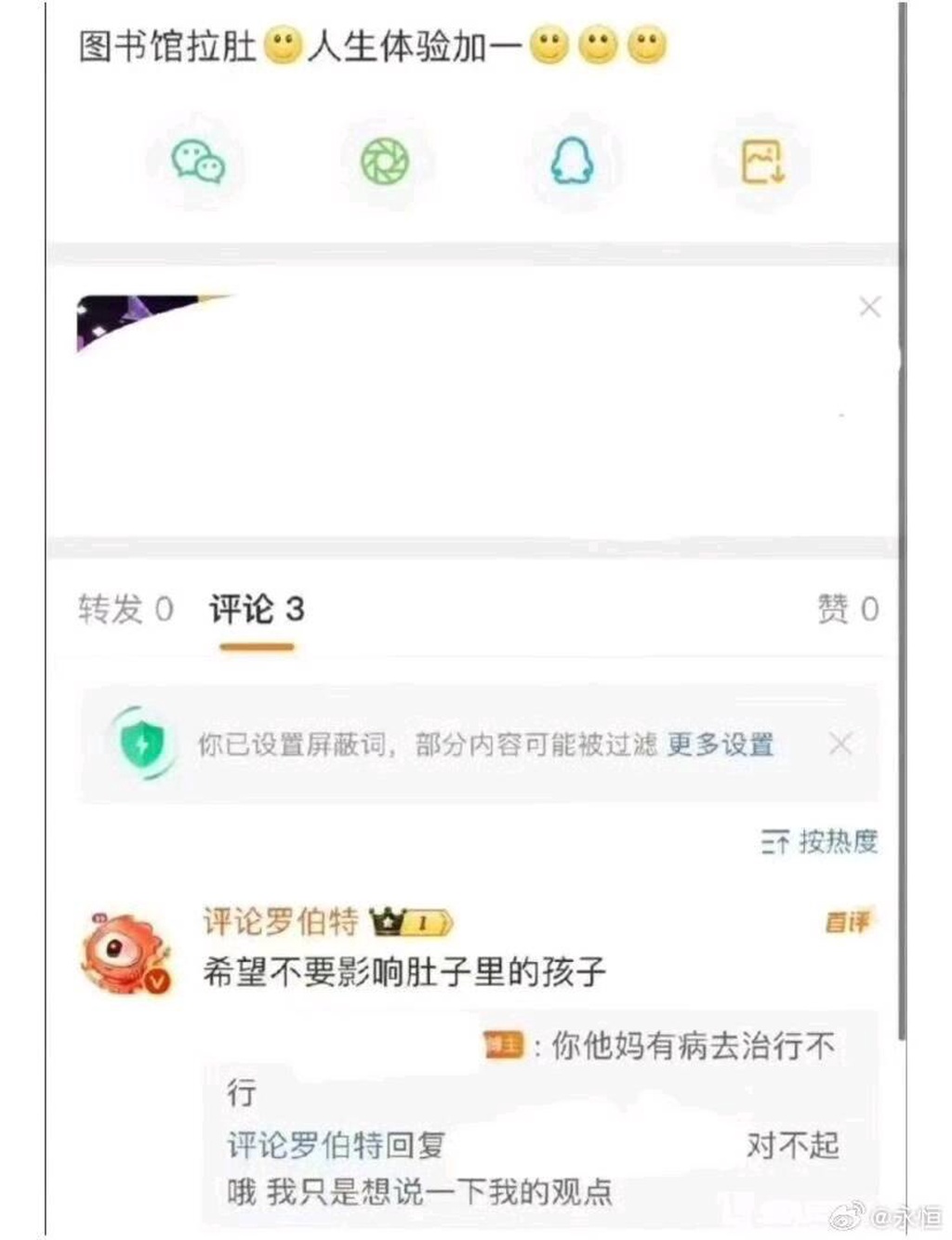Save the post as an image
Image resolution: width=952 pixels, height=1240 pixels.
(762, 163)
